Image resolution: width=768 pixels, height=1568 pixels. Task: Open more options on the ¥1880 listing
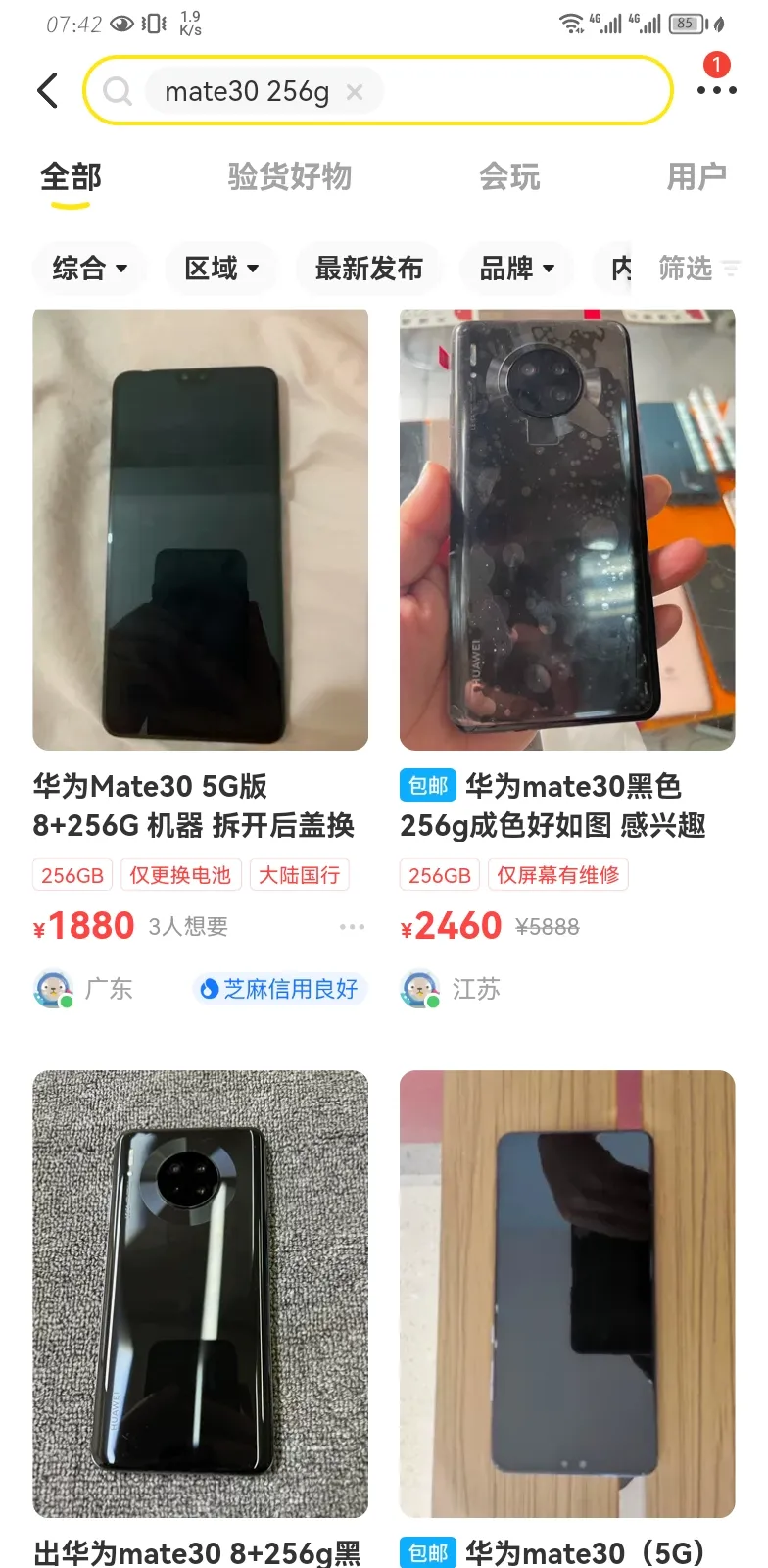tap(352, 927)
